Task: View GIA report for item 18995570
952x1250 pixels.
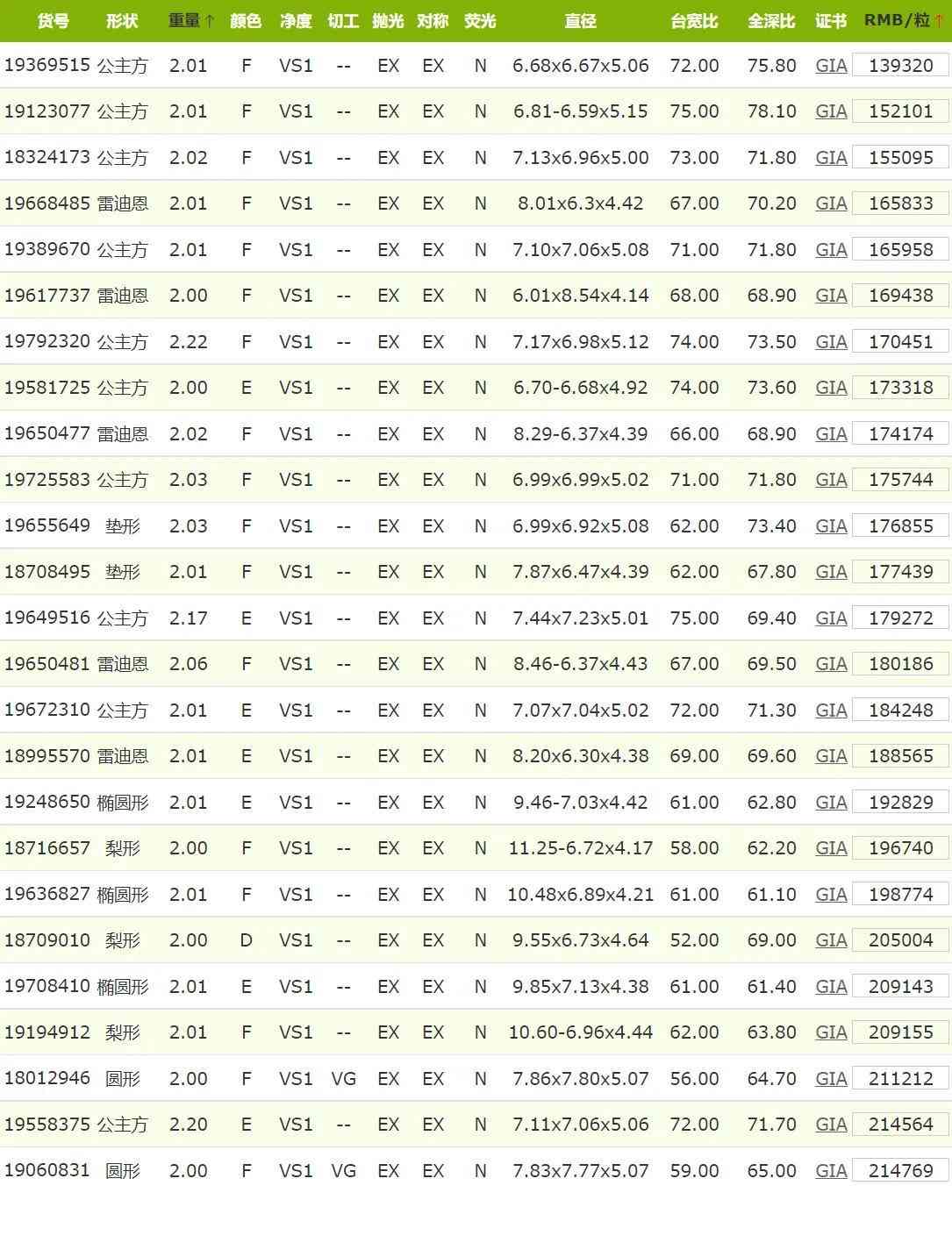Action: coord(831,756)
